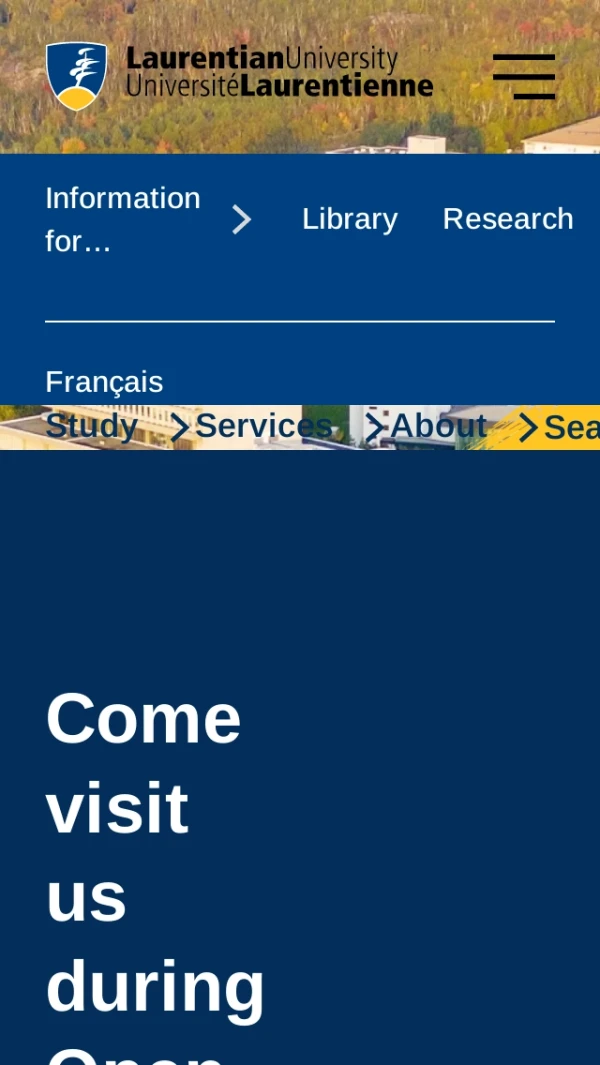The image size is (600, 1065).
Task: Open the hamburger menu
Action: pyautogui.click(x=524, y=76)
